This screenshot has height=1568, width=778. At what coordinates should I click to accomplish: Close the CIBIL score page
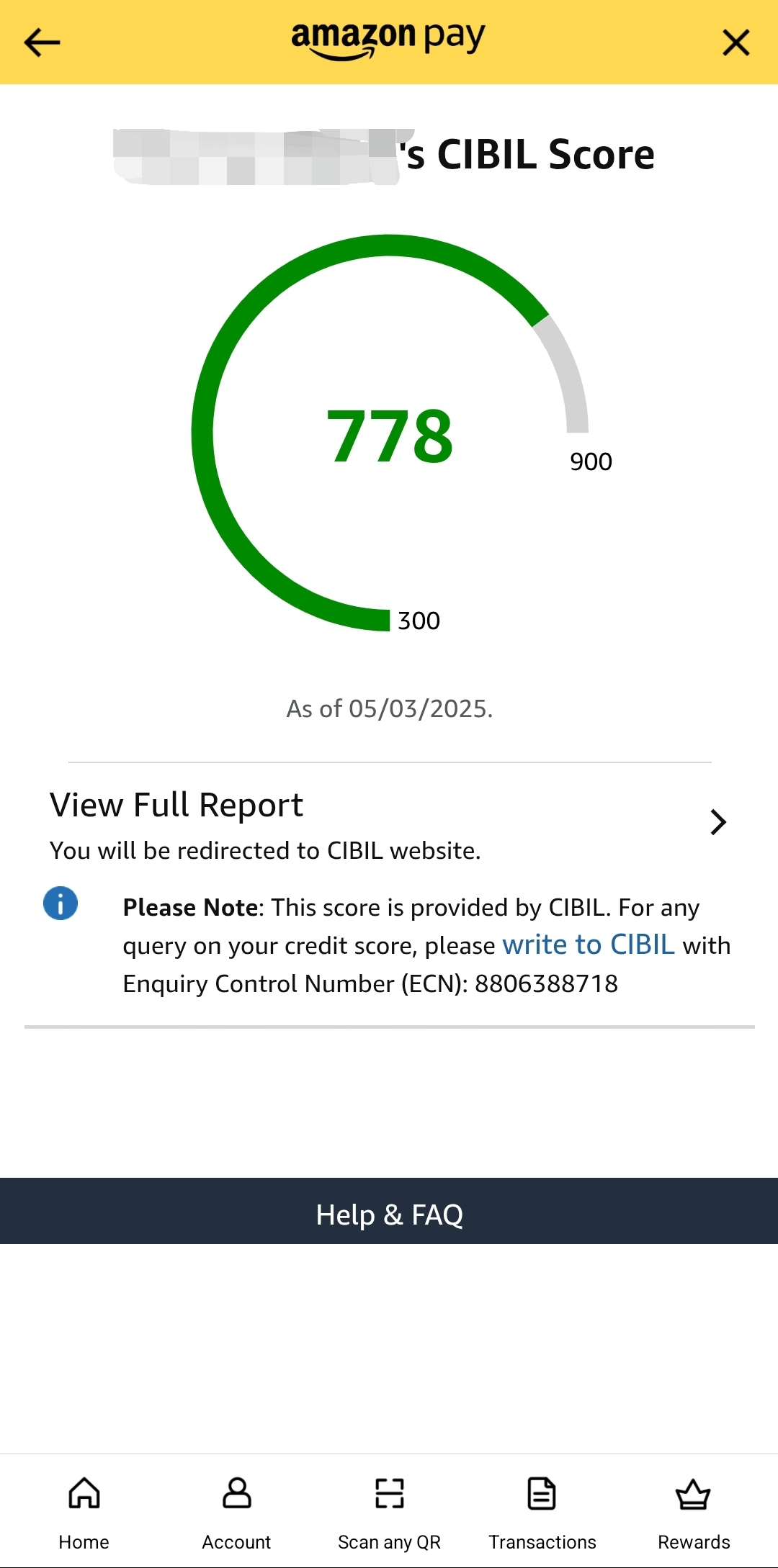click(x=735, y=42)
